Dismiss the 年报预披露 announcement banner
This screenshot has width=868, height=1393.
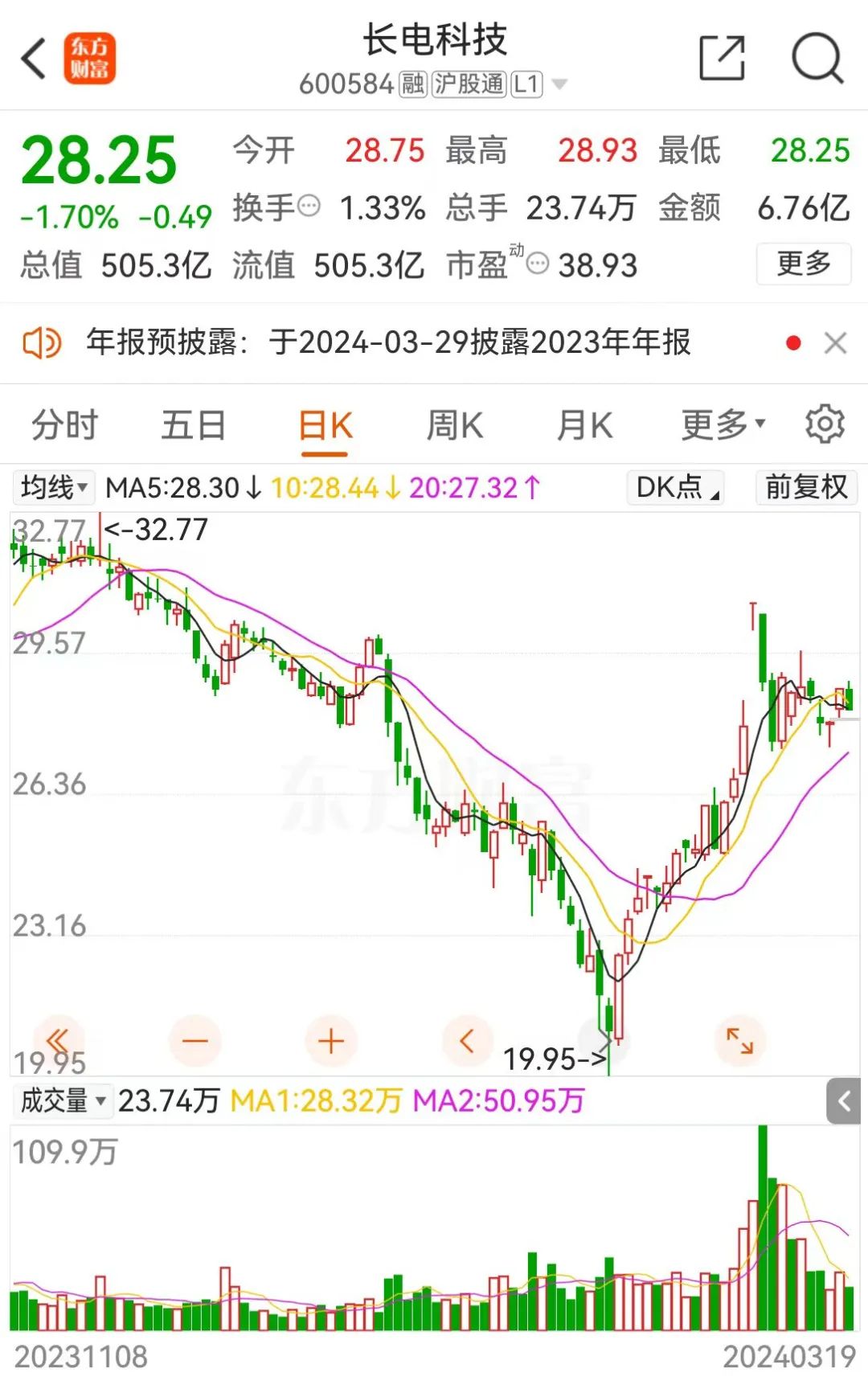pos(835,343)
